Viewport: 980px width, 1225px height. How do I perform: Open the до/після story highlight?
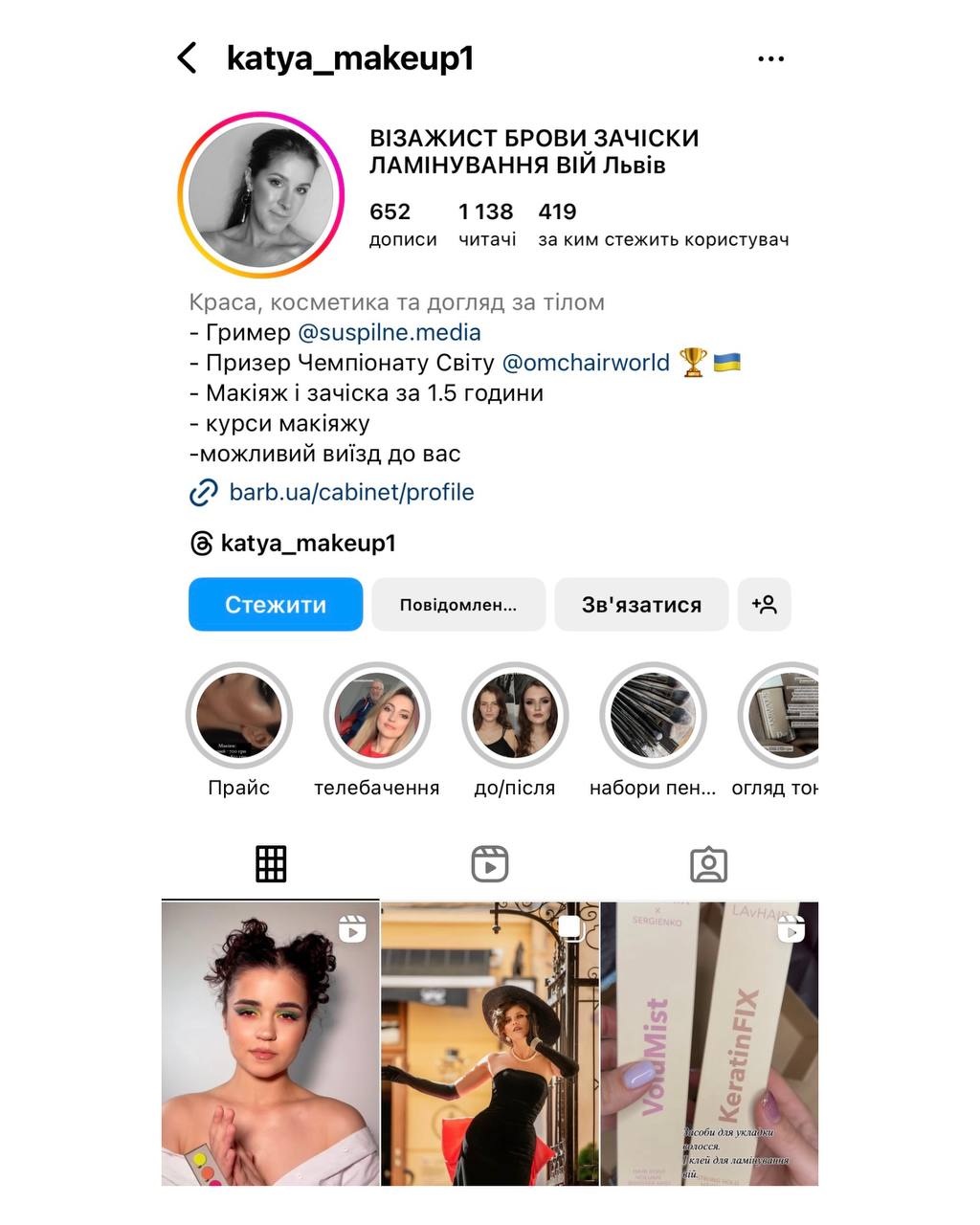click(515, 716)
